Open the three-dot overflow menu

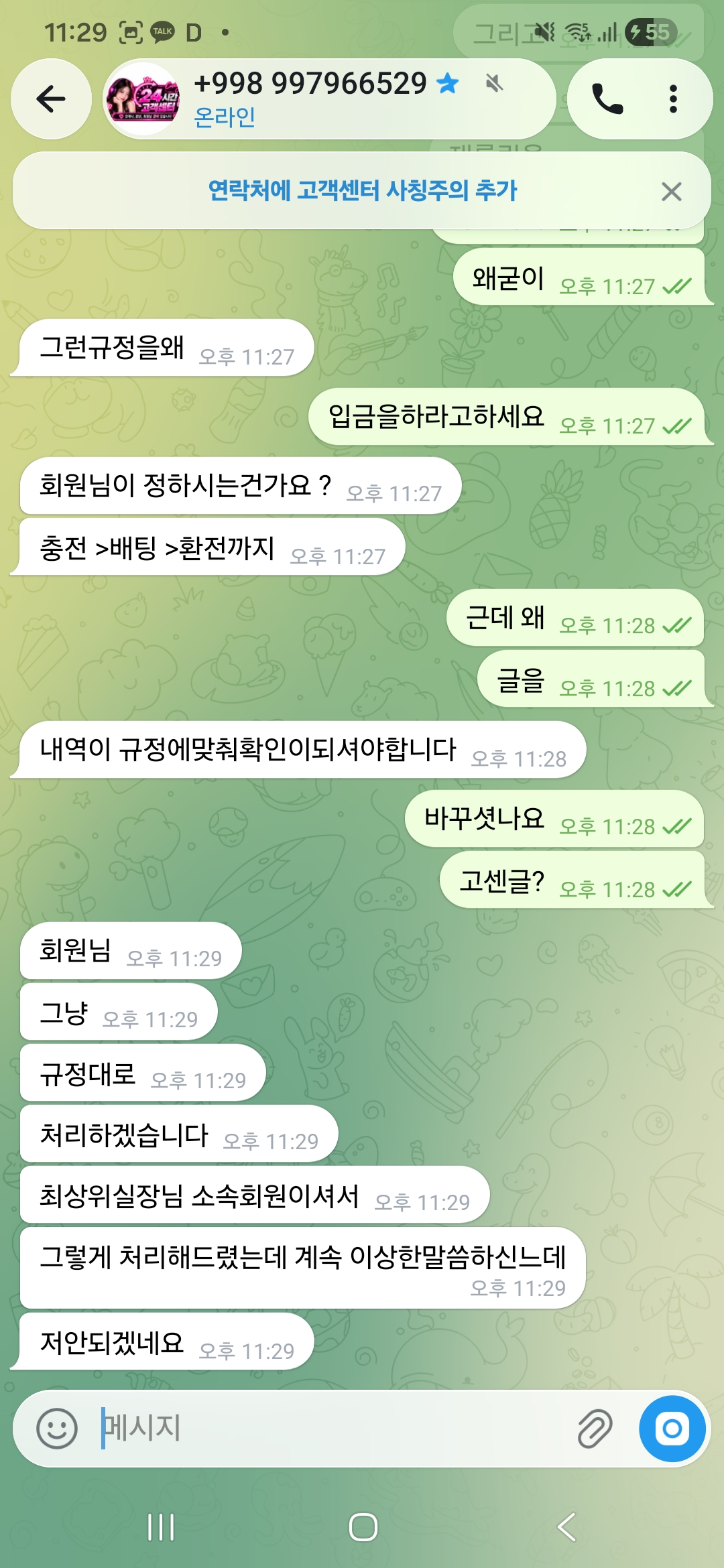click(x=673, y=99)
